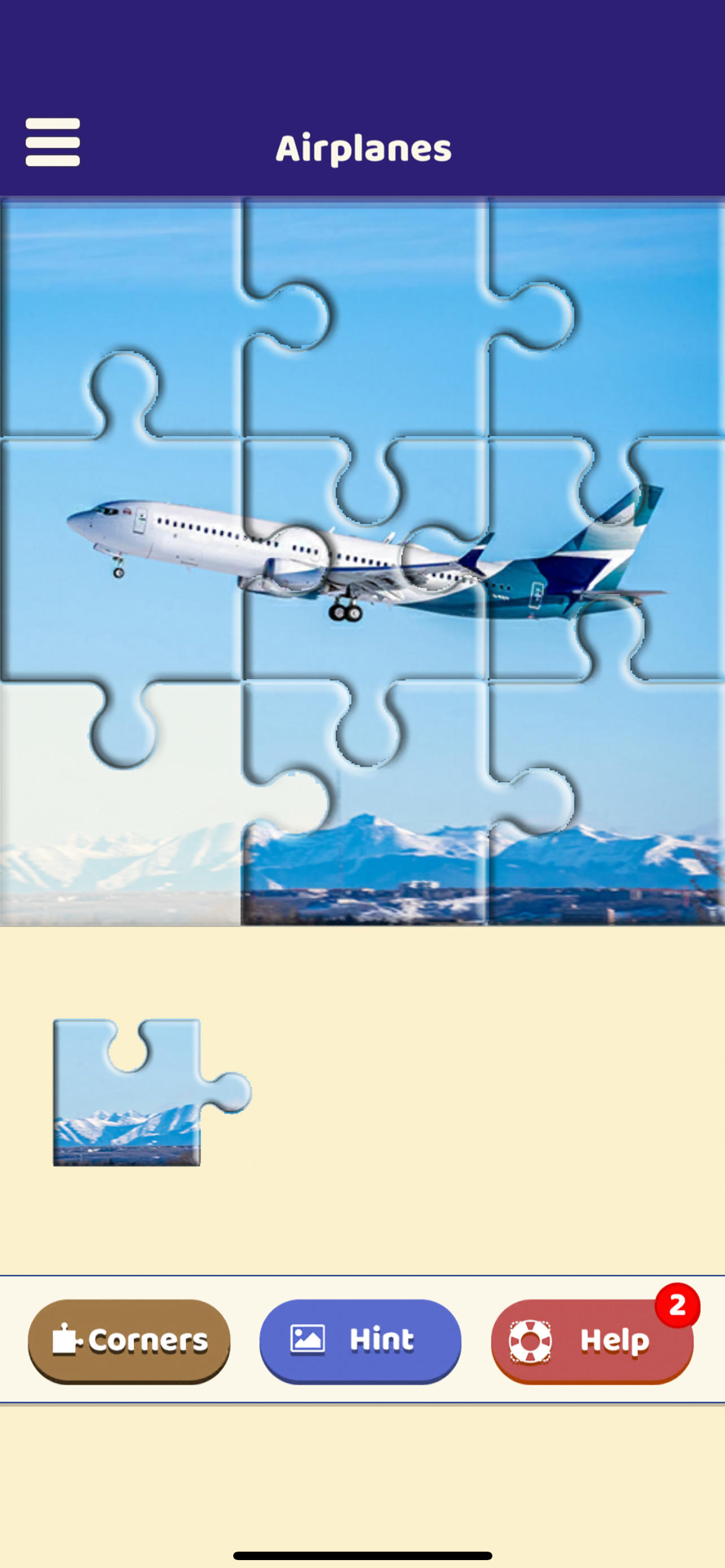Use the Help lifebuoy button
This screenshot has height=1568, width=725.
(592, 1341)
